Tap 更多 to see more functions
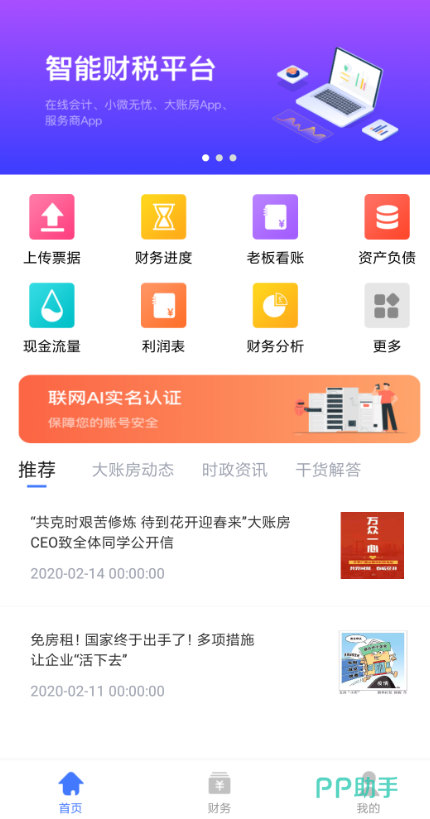 [x=387, y=319]
